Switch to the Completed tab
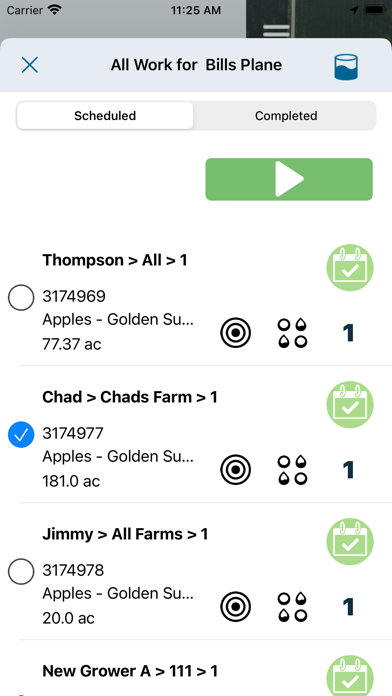 click(x=286, y=116)
